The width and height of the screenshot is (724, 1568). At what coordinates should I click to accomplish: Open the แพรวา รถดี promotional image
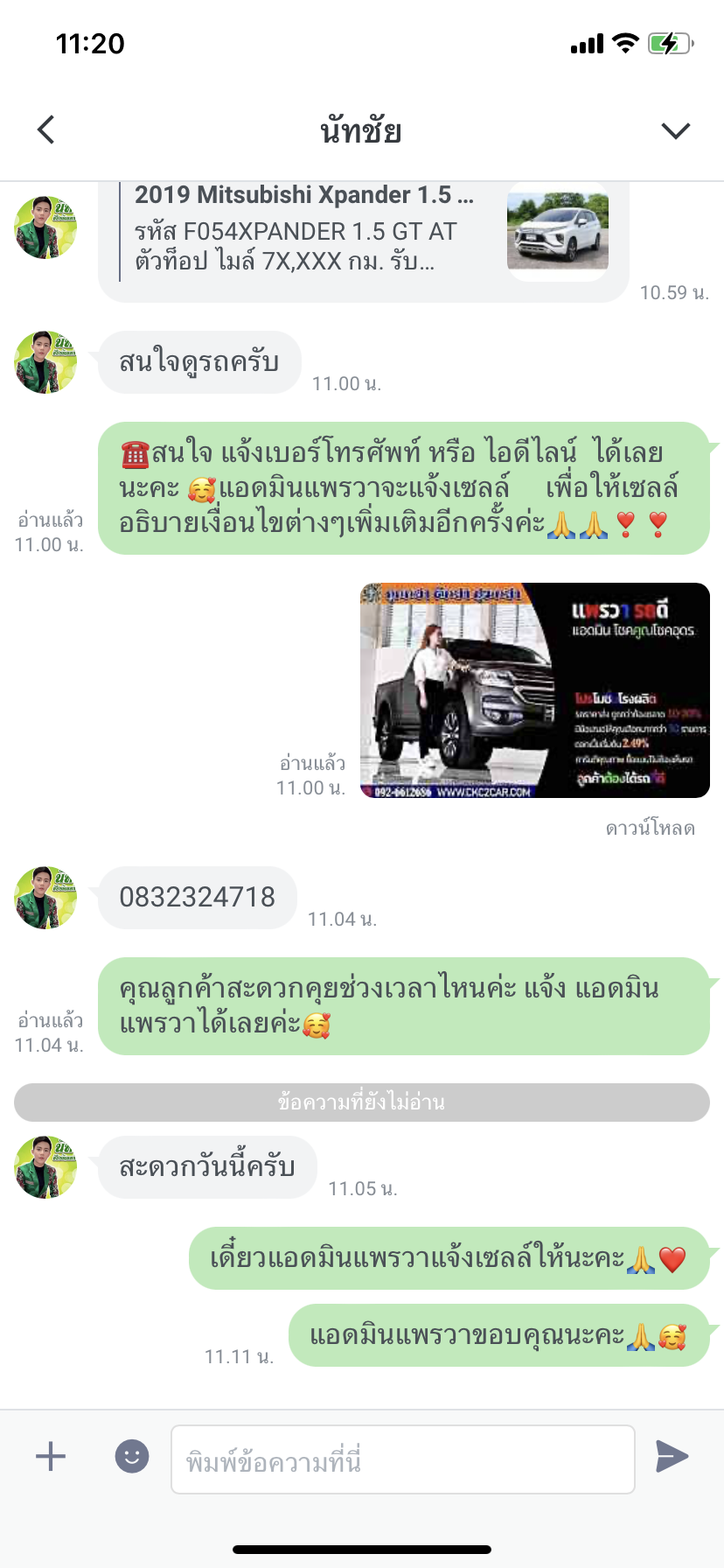tap(535, 690)
